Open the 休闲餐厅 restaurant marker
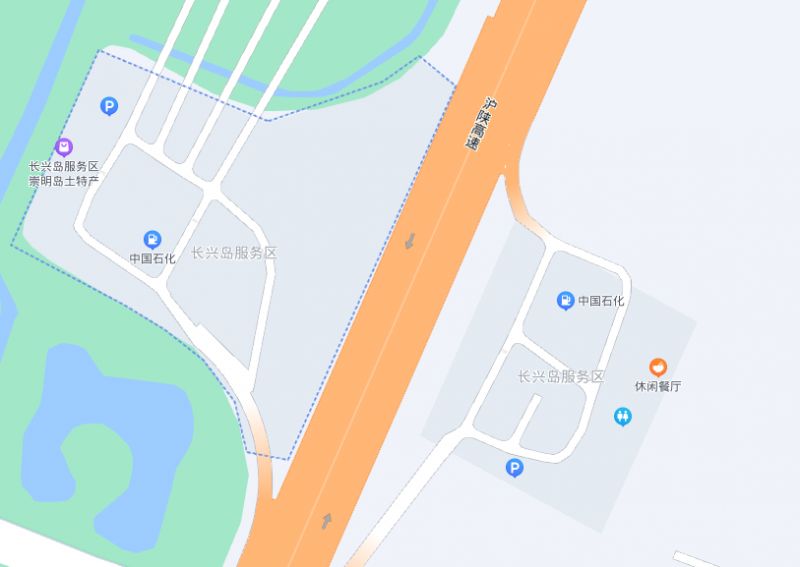 (x=657, y=368)
